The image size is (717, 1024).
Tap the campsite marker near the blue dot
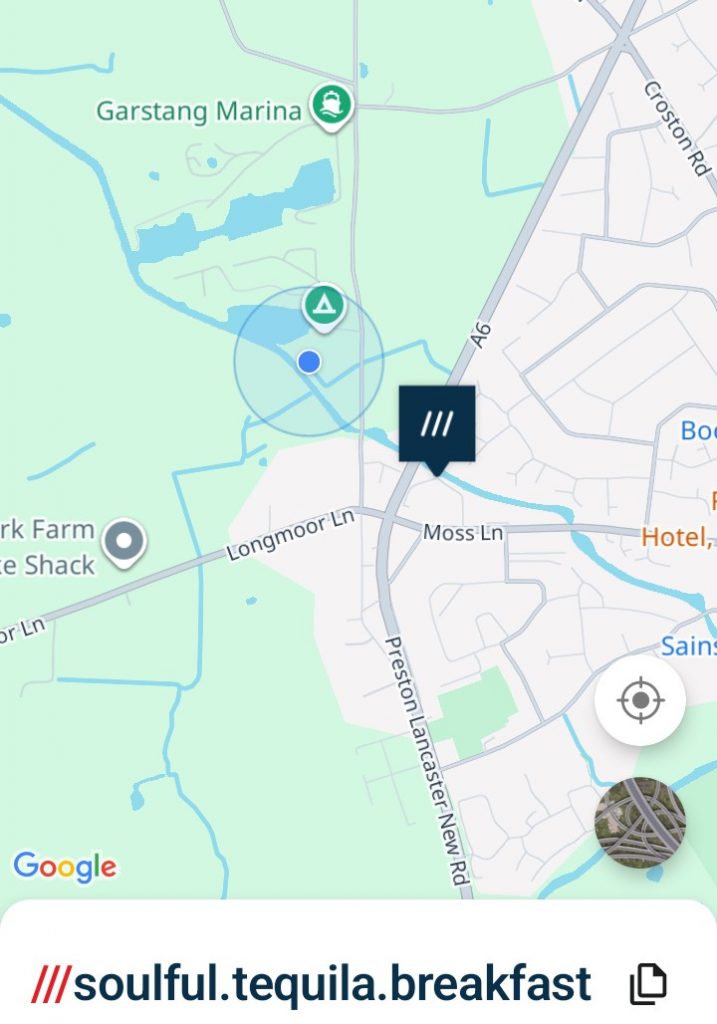click(x=323, y=305)
